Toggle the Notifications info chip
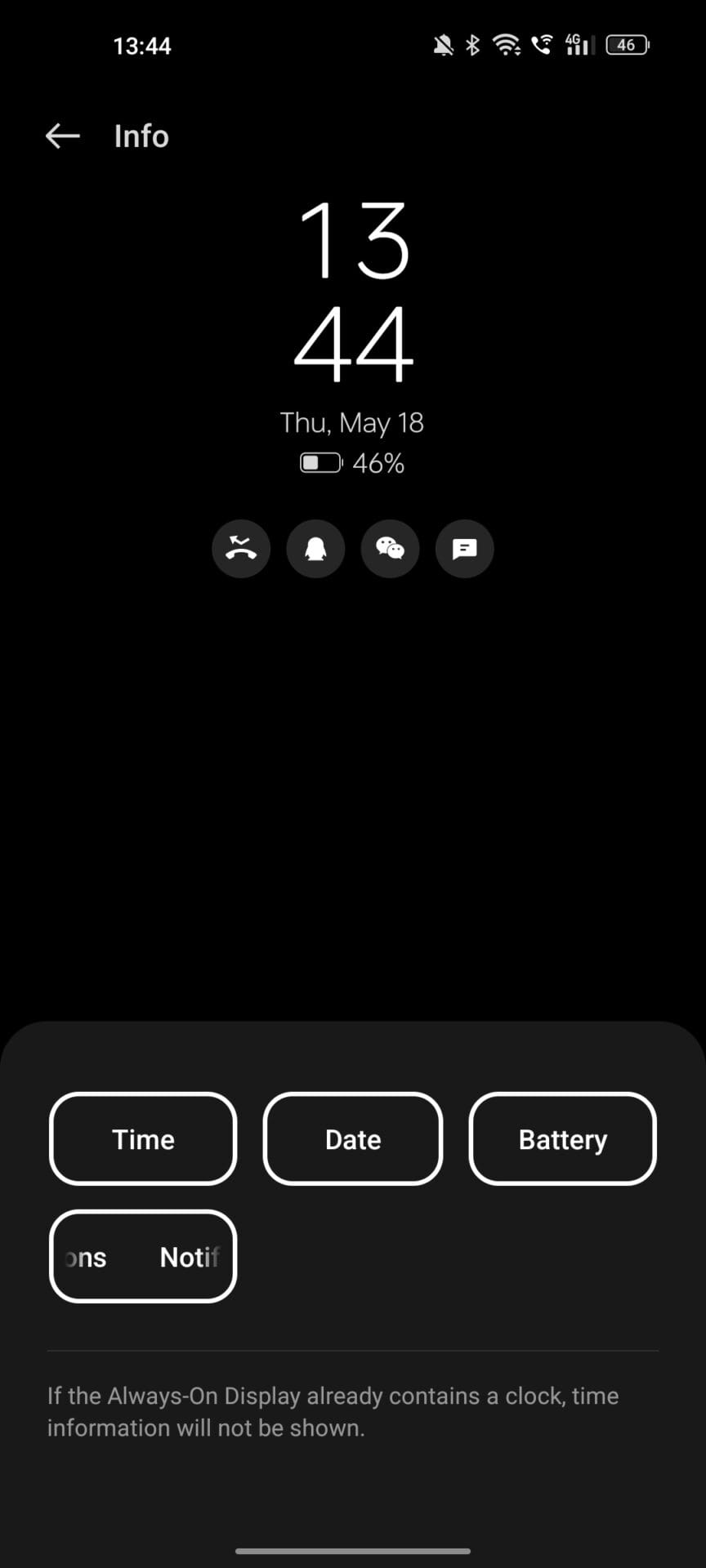The height and width of the screenshot is (1568, 706). click(143, 1256)
